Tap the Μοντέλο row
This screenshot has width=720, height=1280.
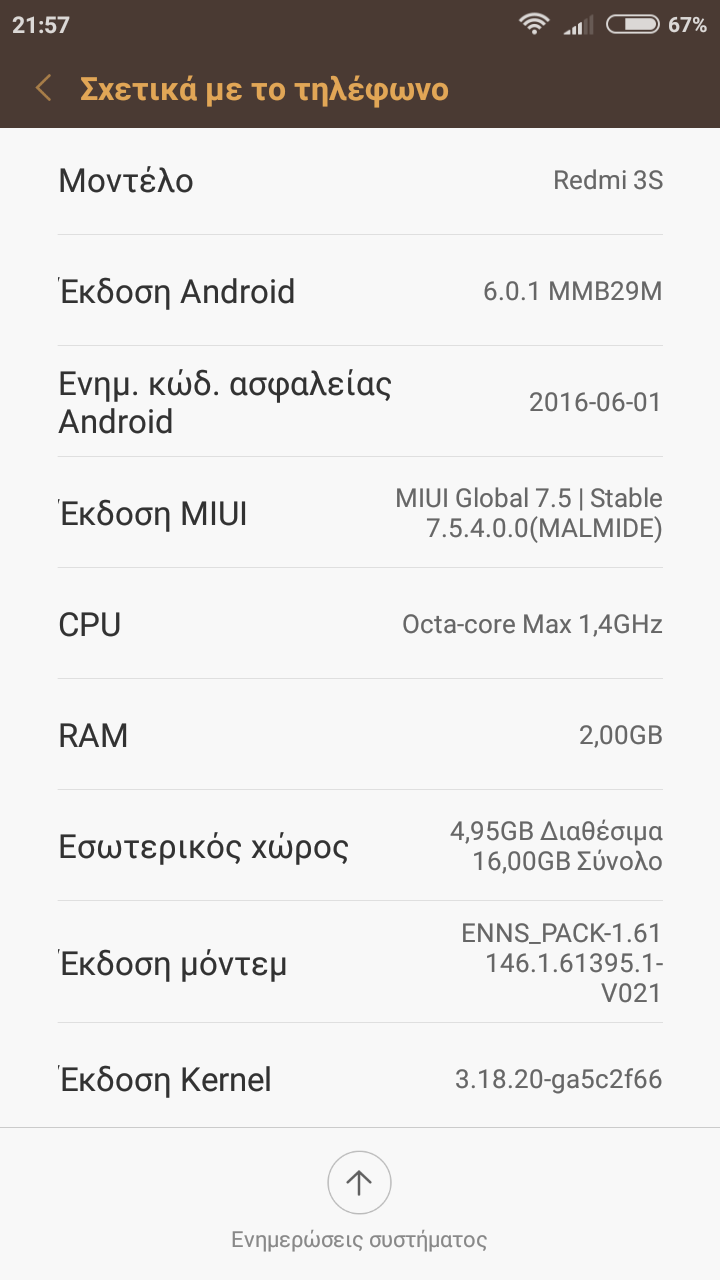[360, 181]
